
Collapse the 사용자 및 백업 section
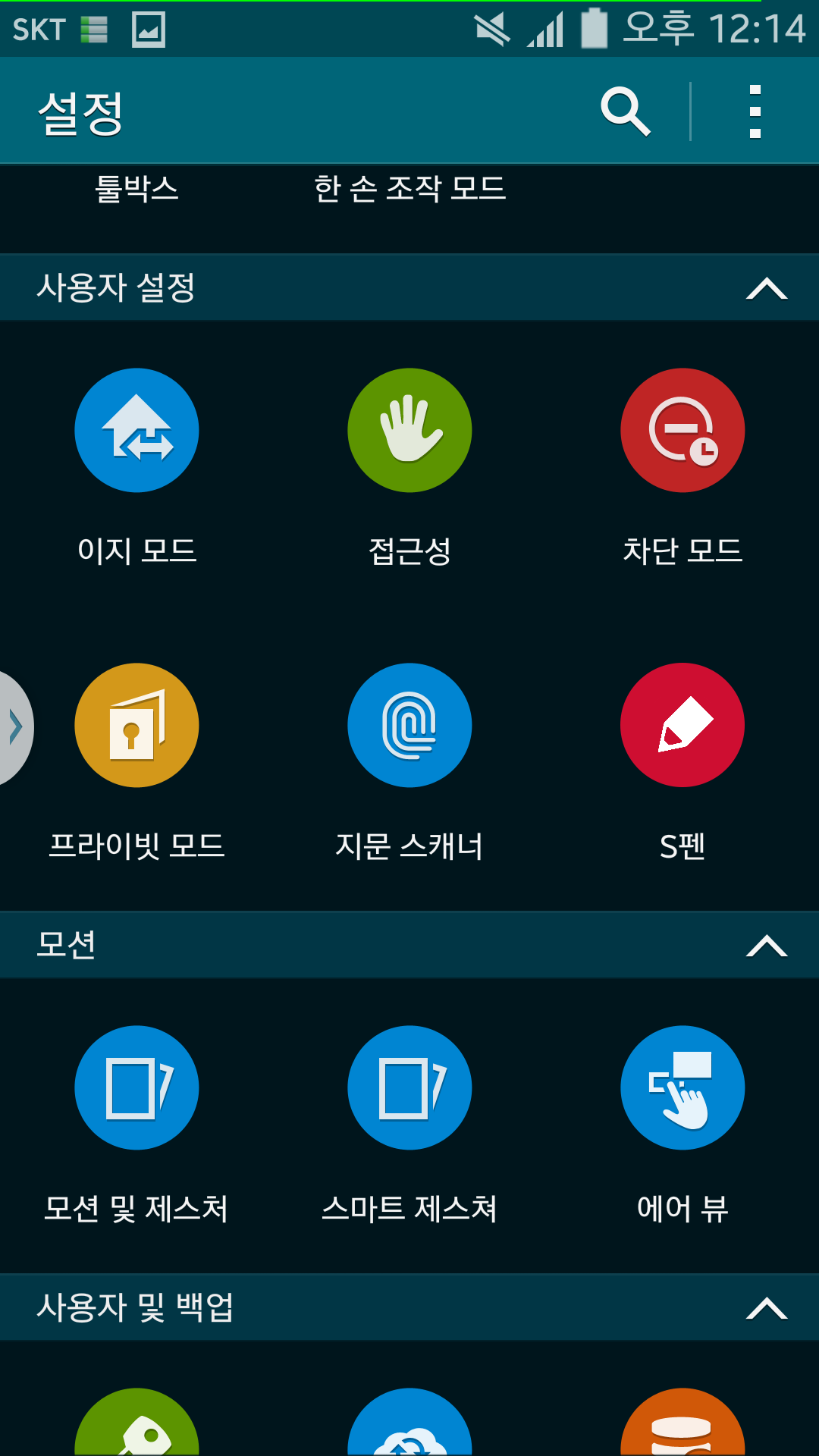tap(766, 1308)
